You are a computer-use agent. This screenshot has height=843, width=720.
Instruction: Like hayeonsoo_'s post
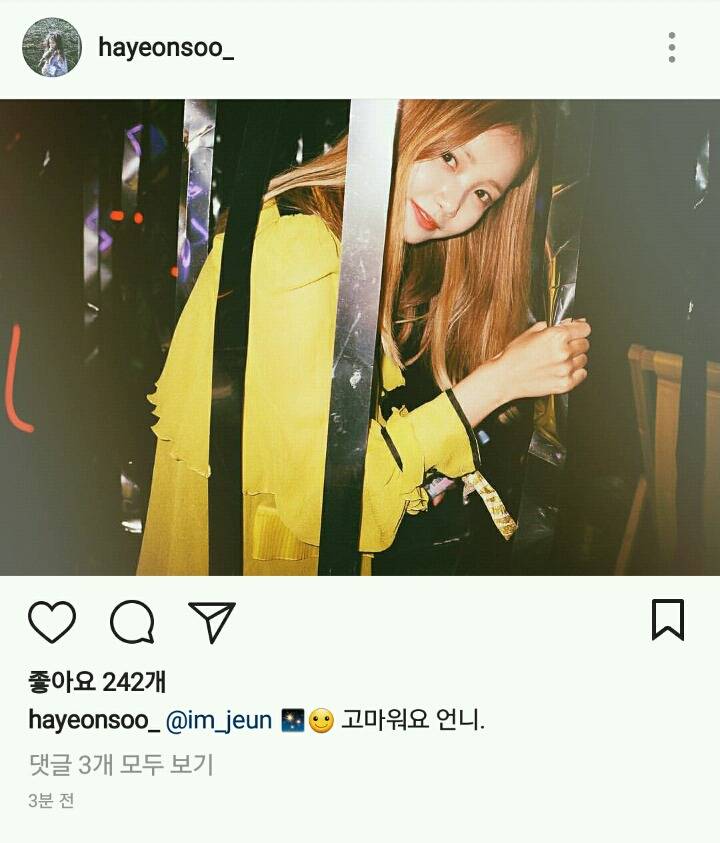click(52, 621)
